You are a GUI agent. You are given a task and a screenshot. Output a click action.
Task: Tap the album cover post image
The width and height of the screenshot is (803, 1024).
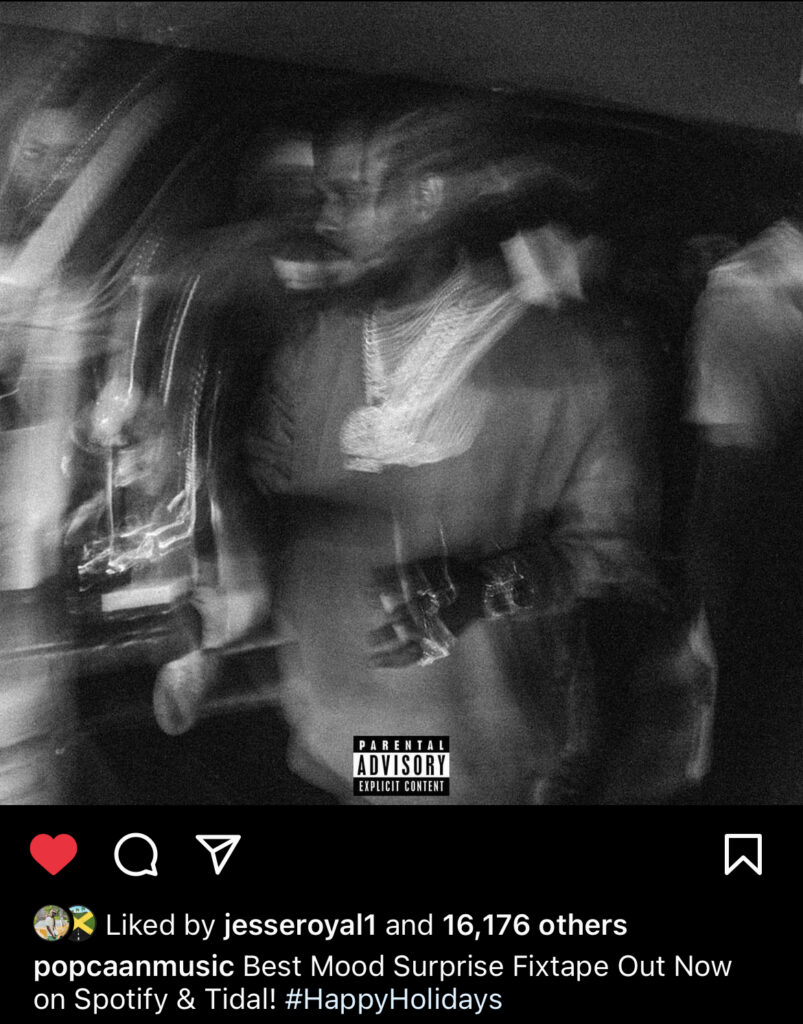tap(401, 400)
